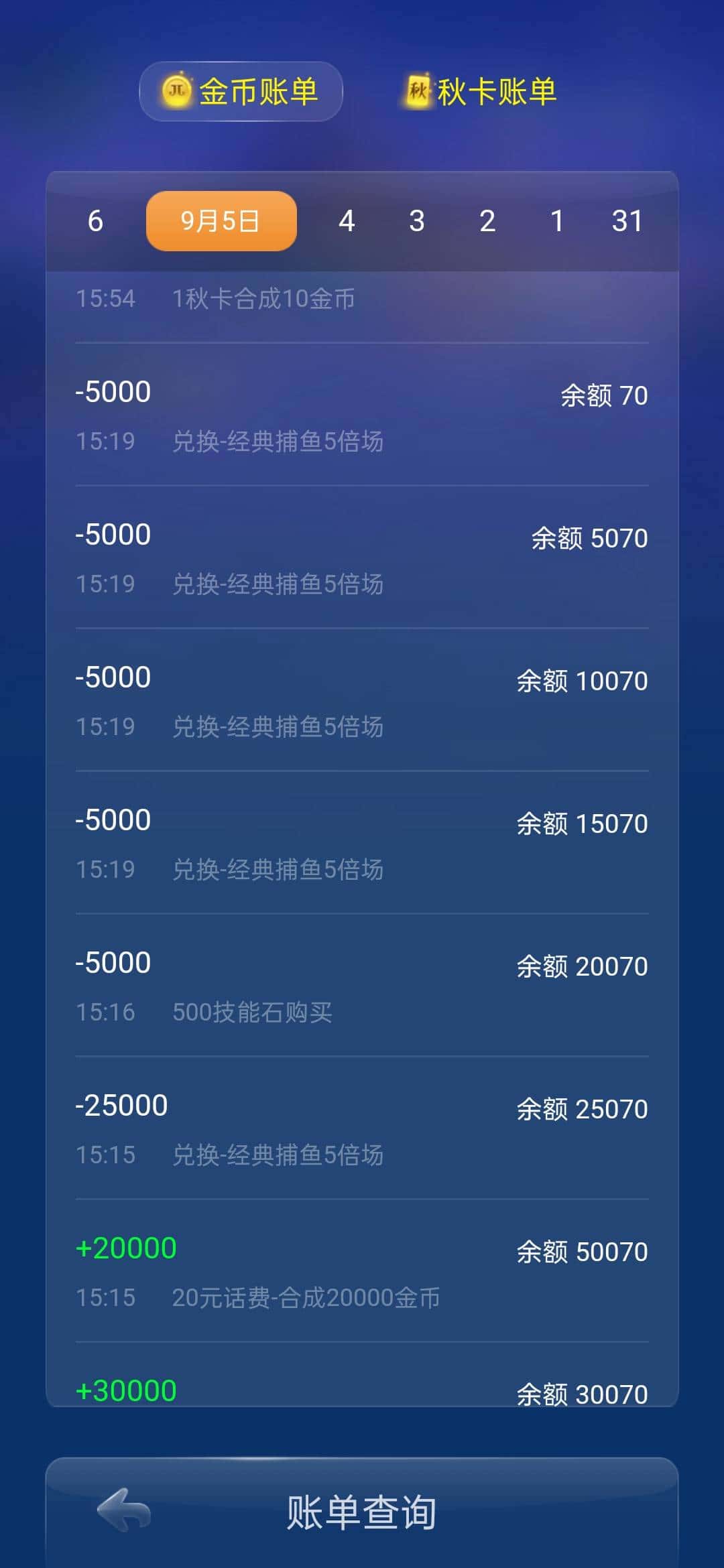Screen dimensions: 724x1568
Task: Tap the 账单查询 title bar
Action: tap(362, 1510)
